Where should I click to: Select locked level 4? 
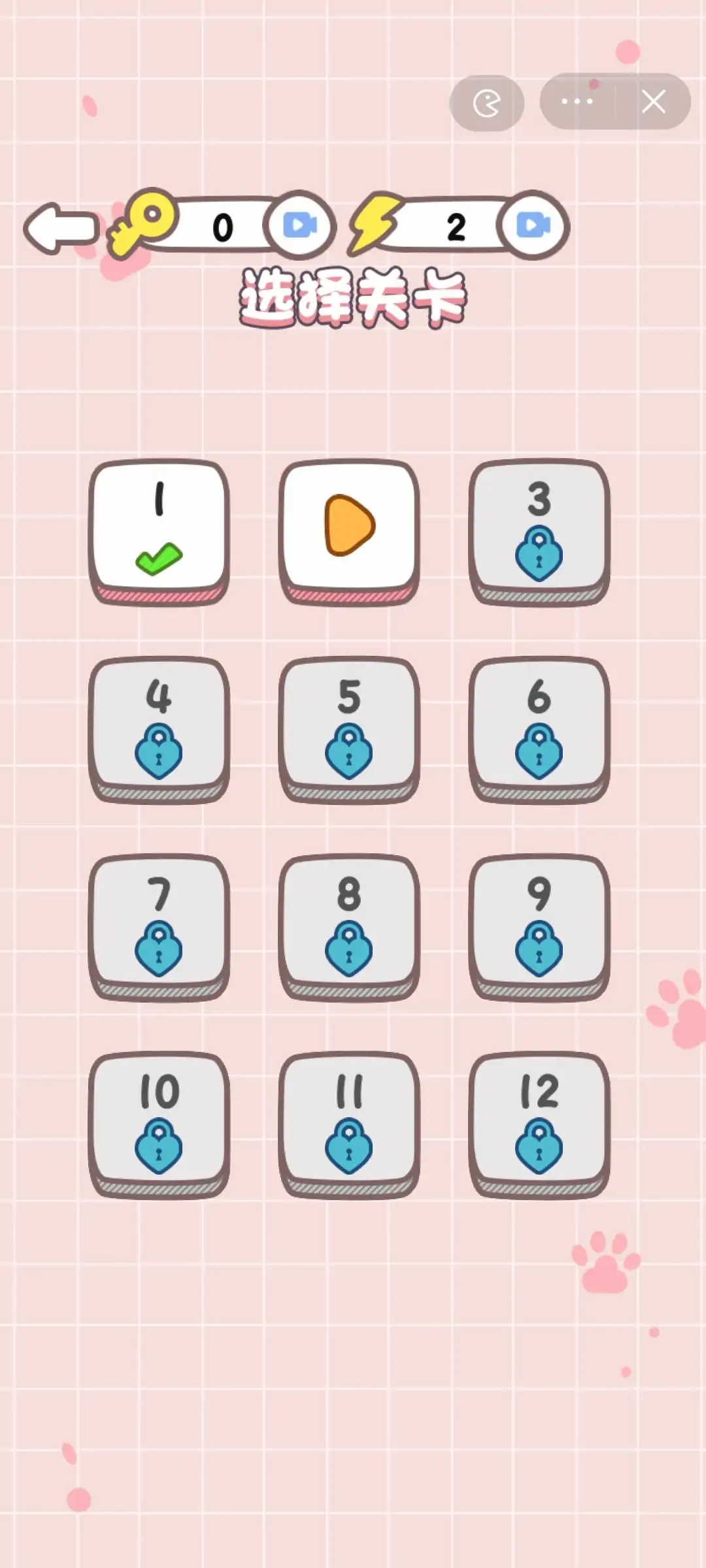coord(159,727)
